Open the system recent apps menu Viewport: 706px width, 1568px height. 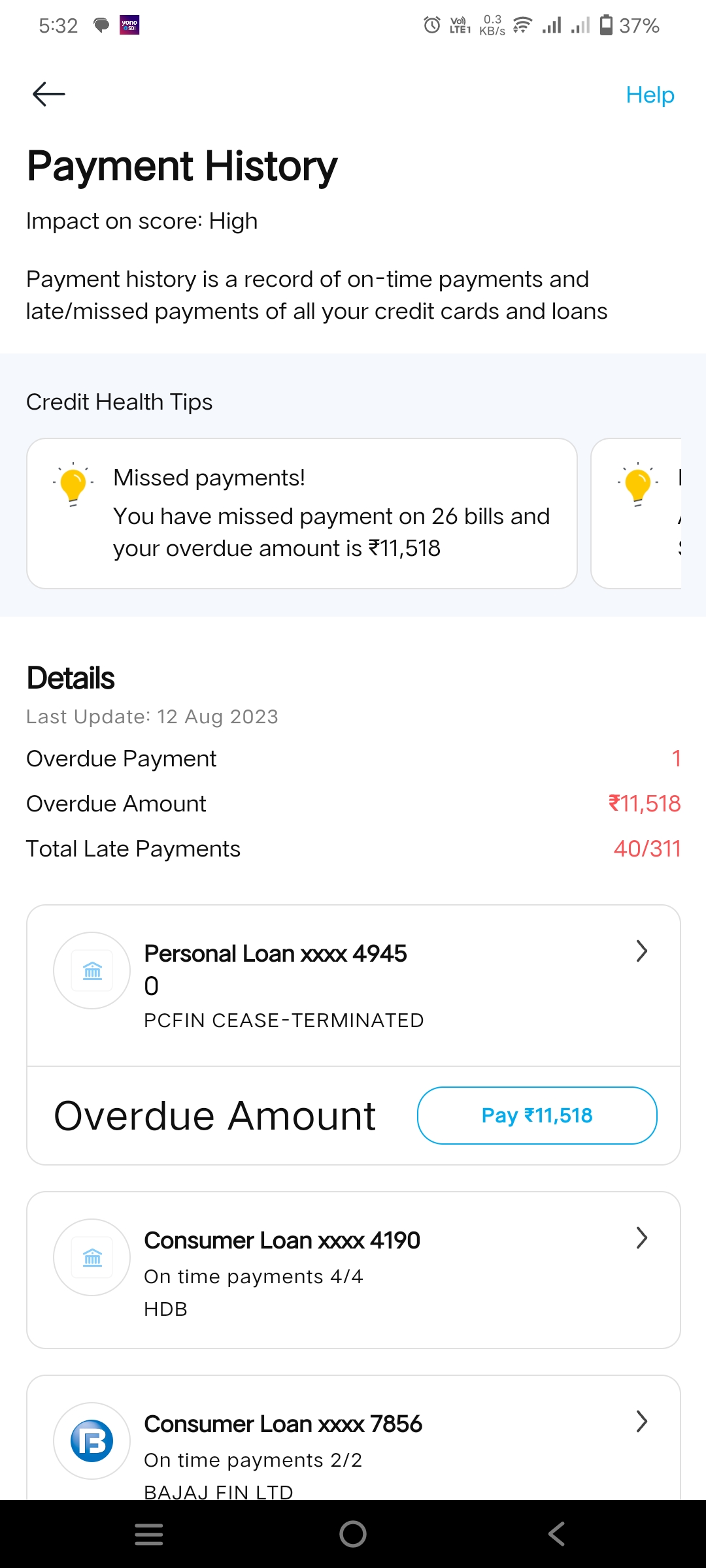[x=149, y=1534]
